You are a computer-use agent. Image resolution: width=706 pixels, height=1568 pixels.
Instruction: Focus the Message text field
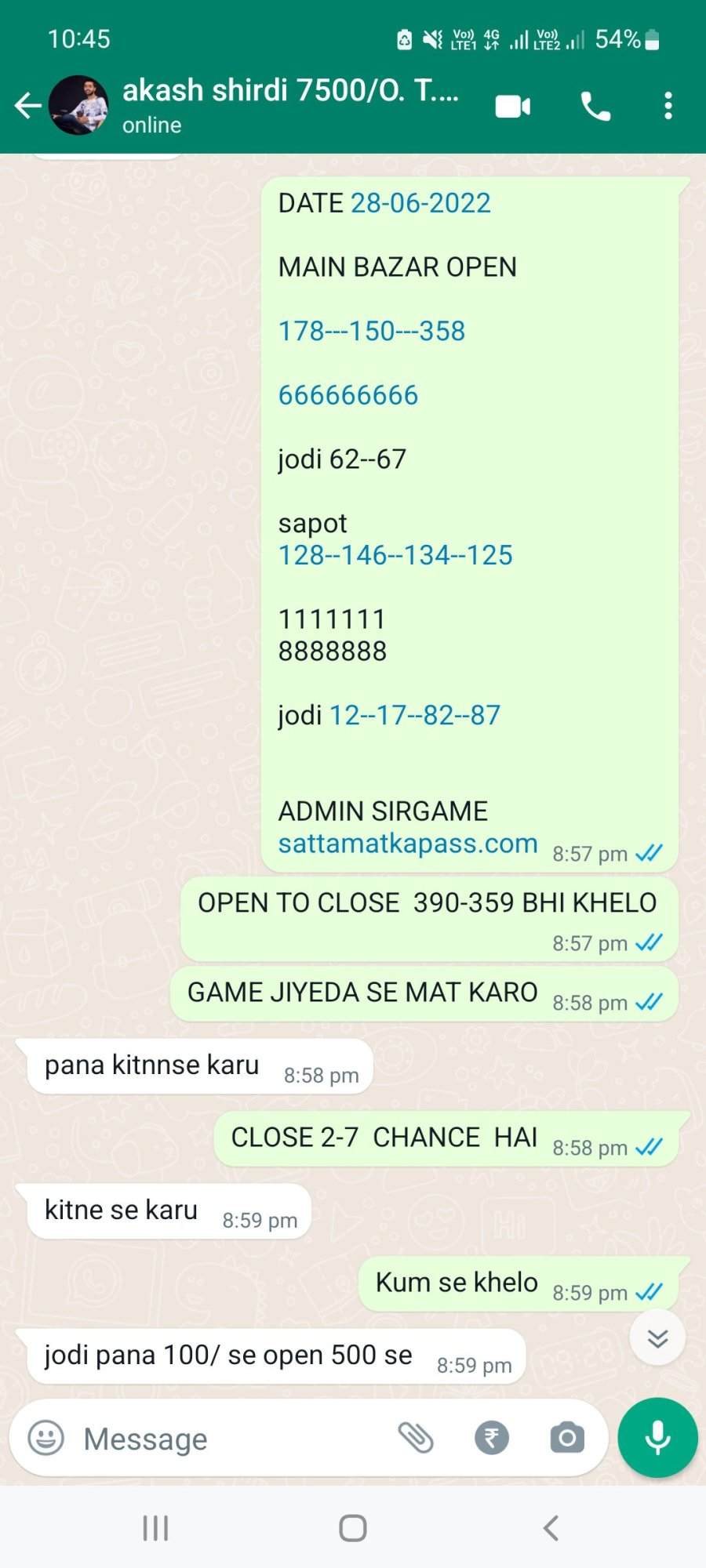[x=227, y=1439]
